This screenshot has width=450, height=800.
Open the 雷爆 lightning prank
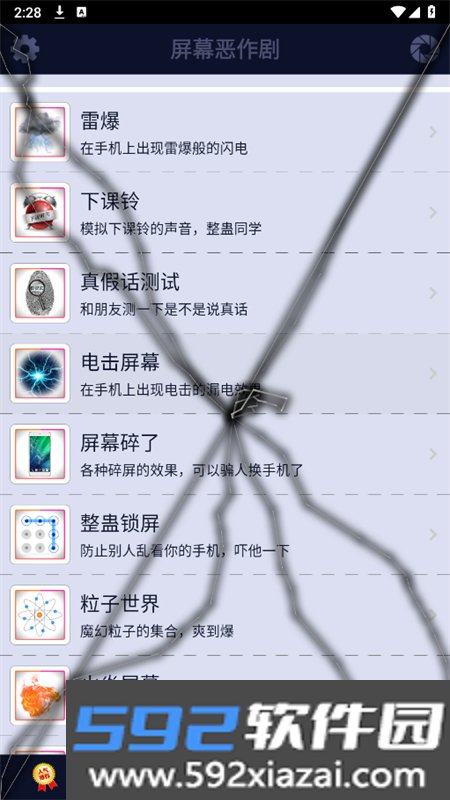[x=225, y=132]
